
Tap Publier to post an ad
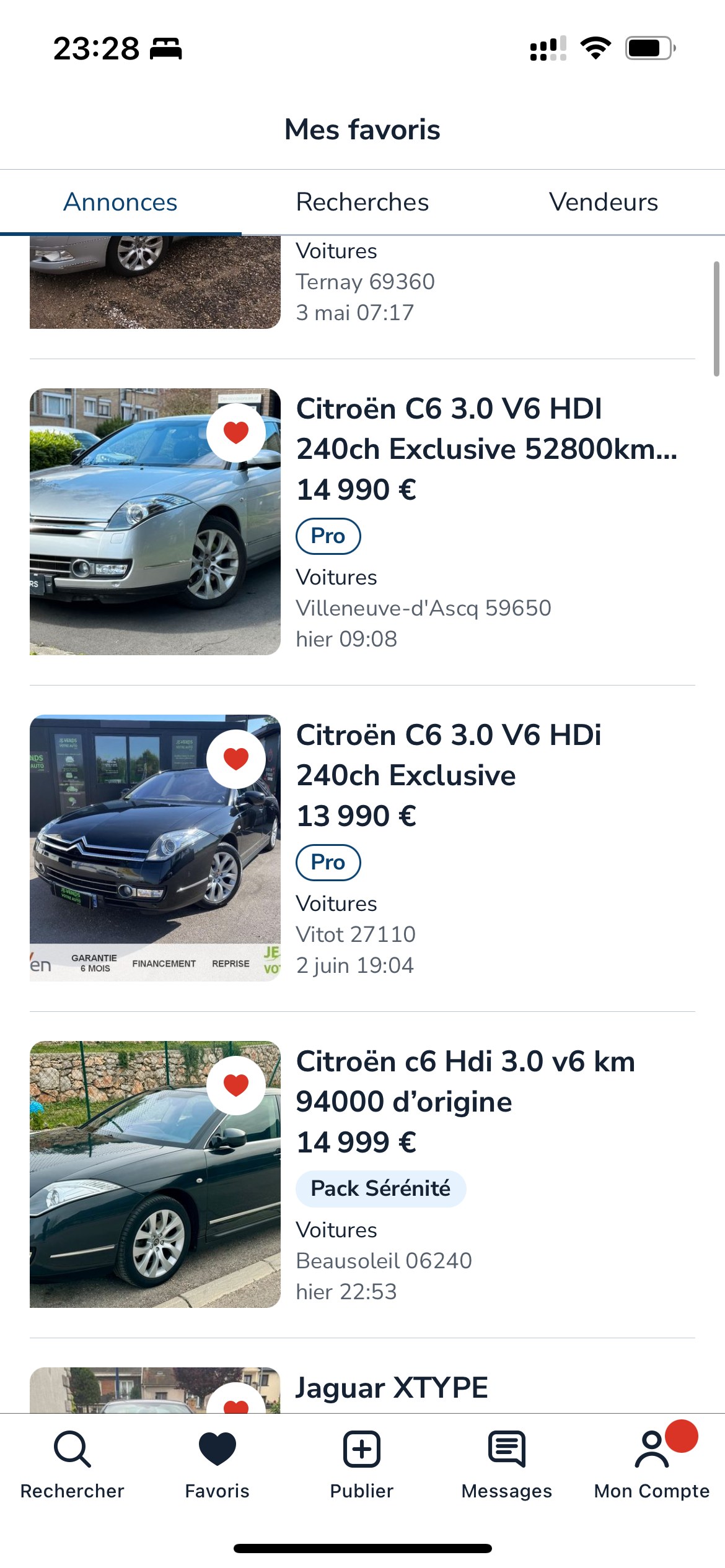point(362,1465)
